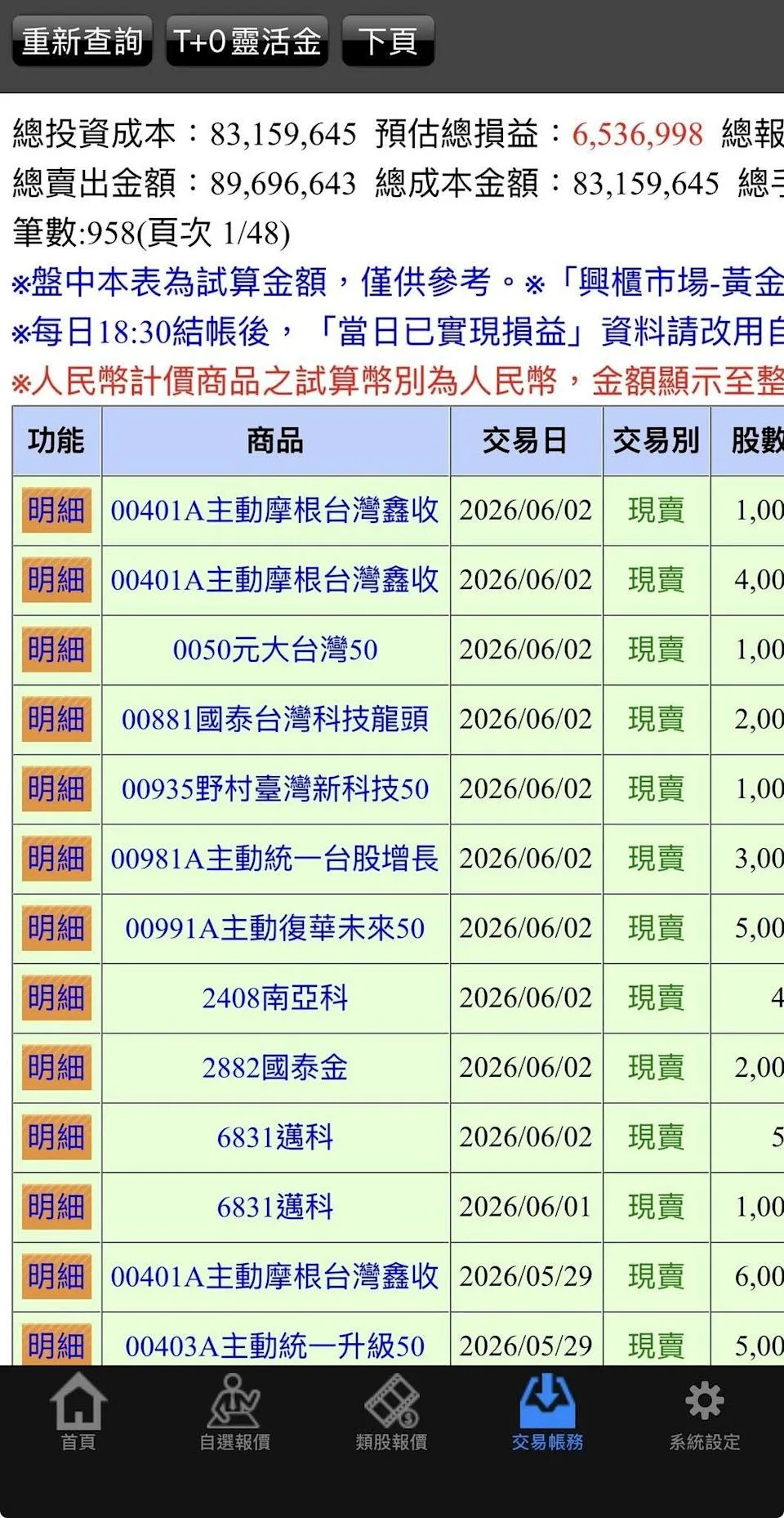Open 交易帳務 tab
This screenshot has height=1518, width=784.
(548, 1412)
